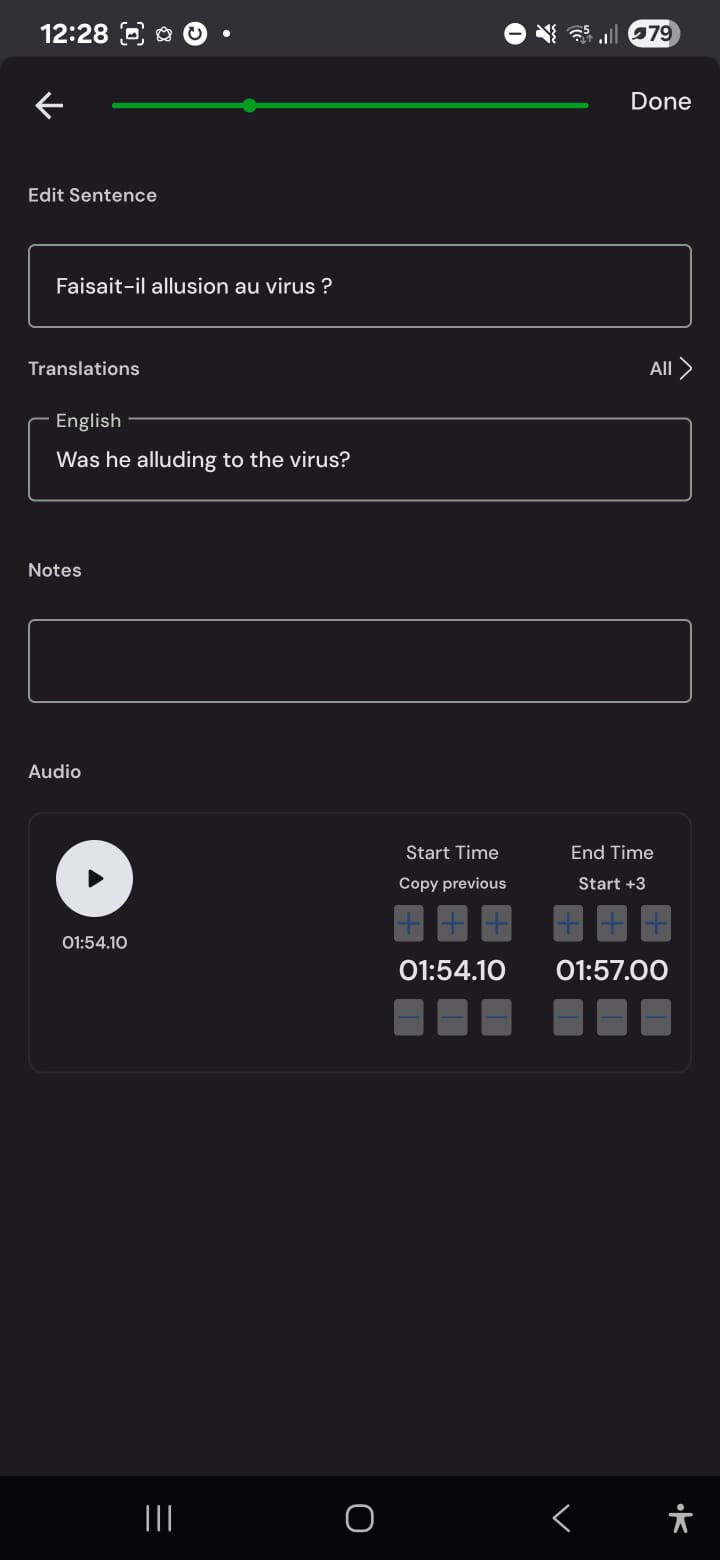Set End Time to Start +3

coord(612,883)
